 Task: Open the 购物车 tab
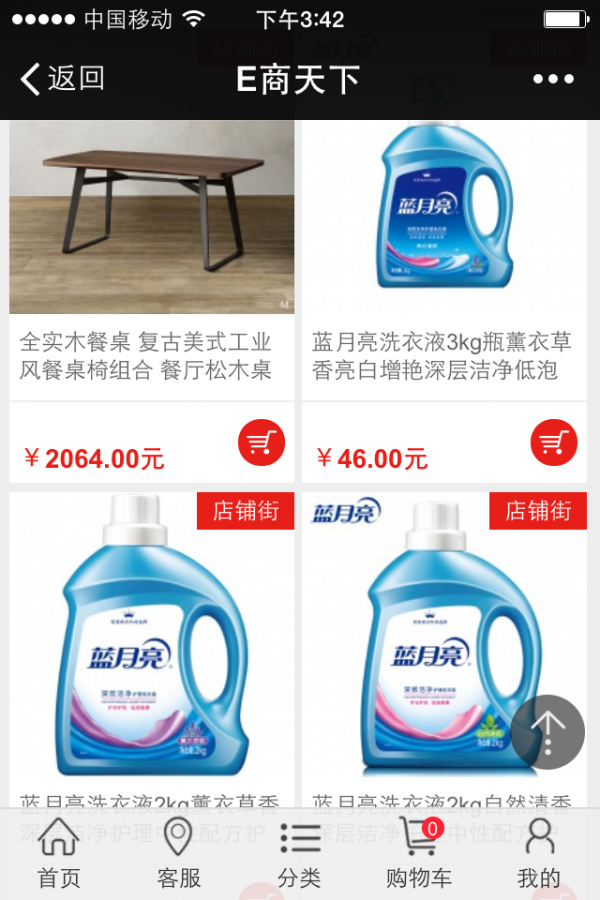click(x=419, y=855)
